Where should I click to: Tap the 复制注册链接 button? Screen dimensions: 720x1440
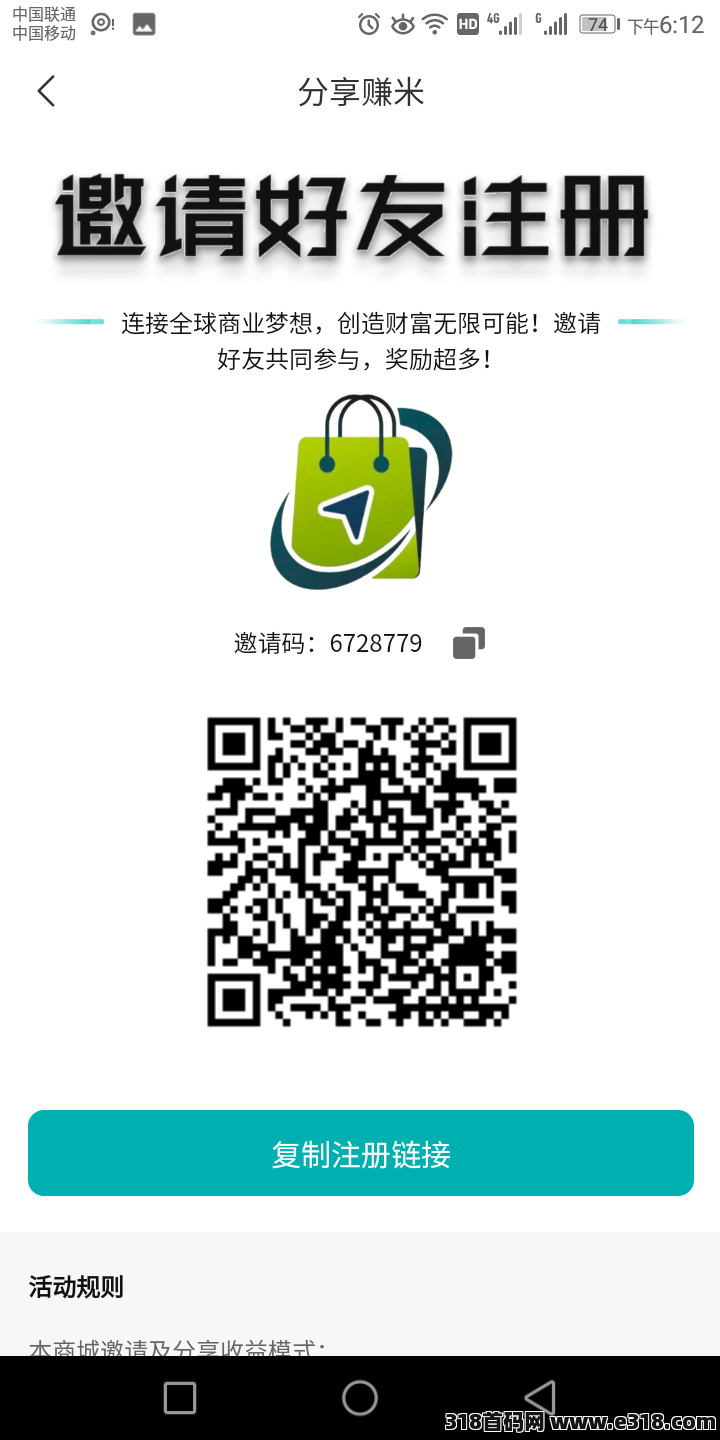point(360,1153)
